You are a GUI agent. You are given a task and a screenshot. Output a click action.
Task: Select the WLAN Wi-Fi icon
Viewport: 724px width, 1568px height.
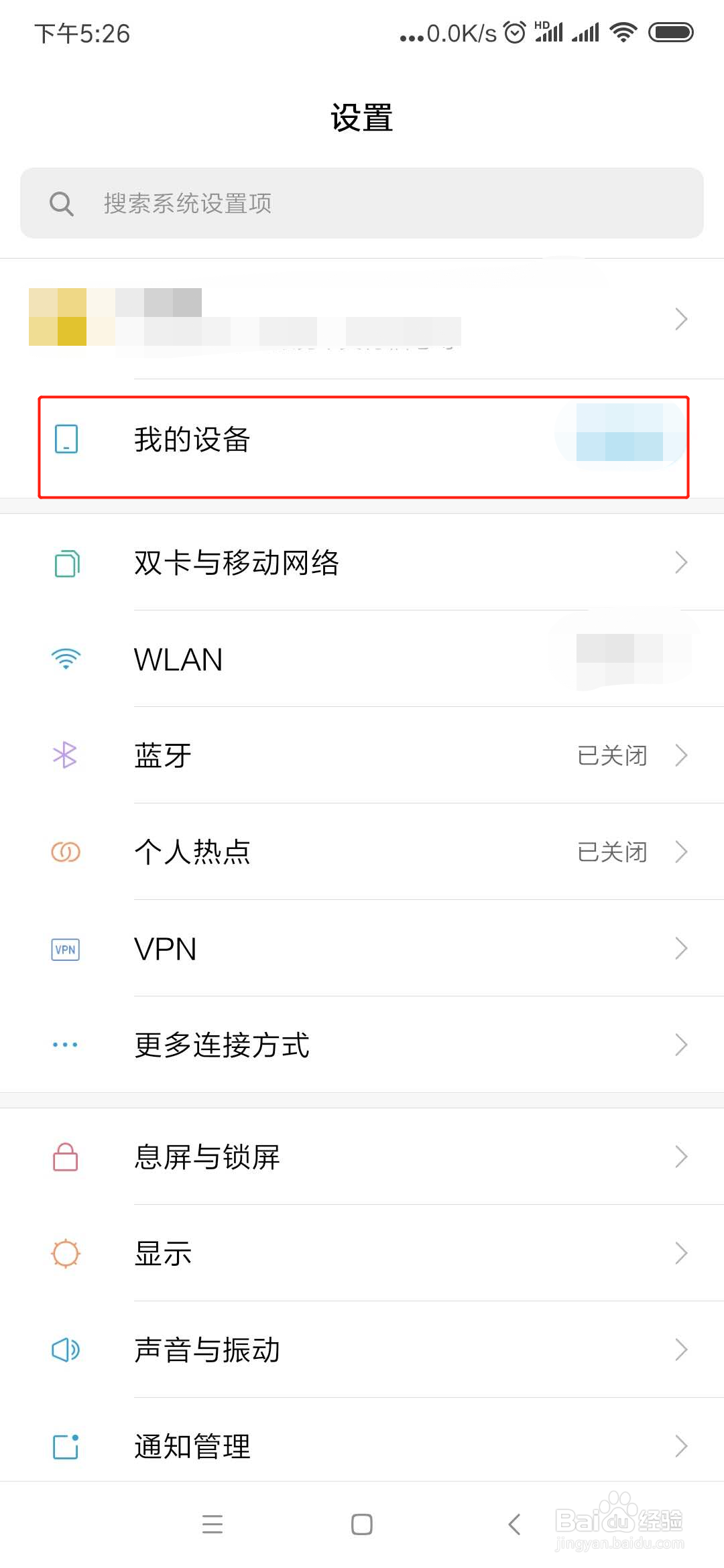[x=65, y=659]
